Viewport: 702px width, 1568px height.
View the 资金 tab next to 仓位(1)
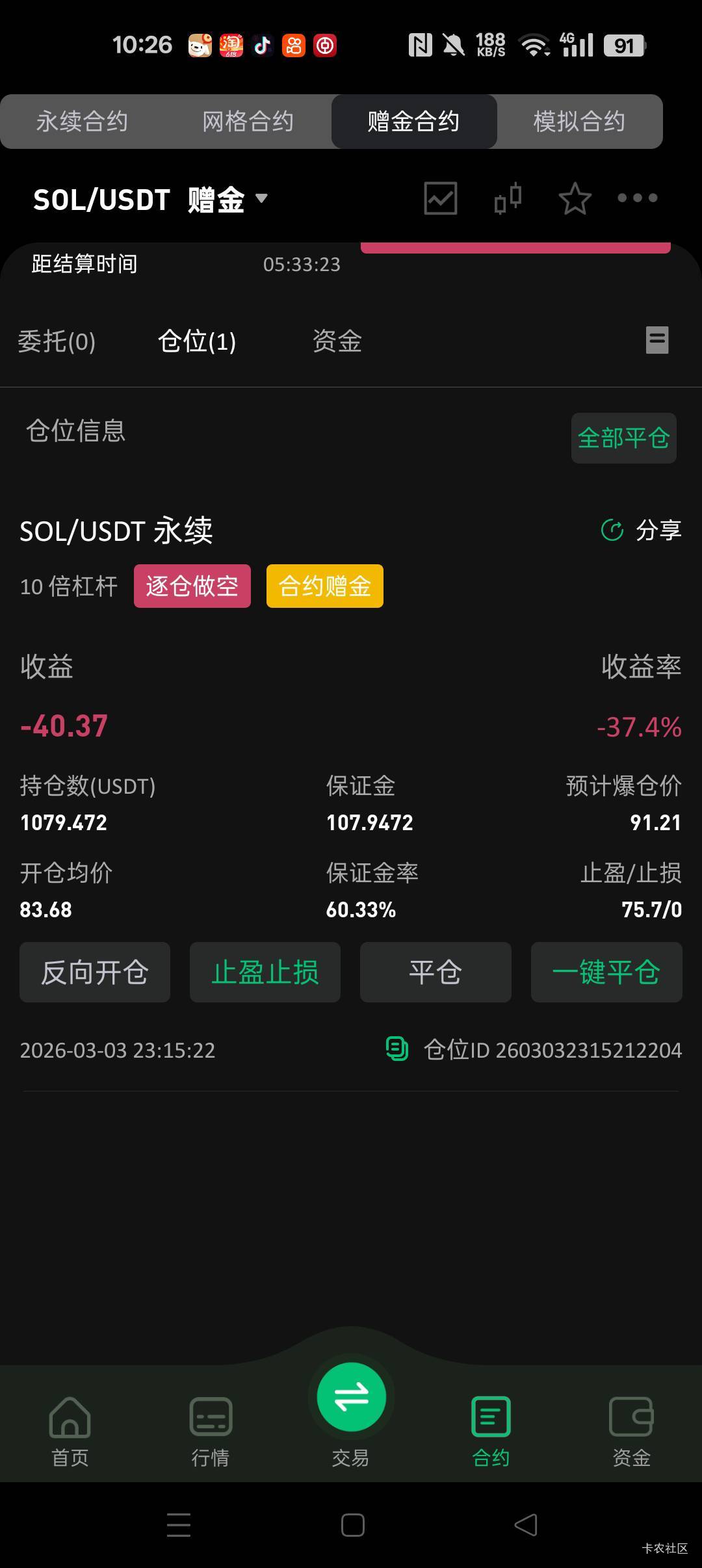[x=337, y=341]
